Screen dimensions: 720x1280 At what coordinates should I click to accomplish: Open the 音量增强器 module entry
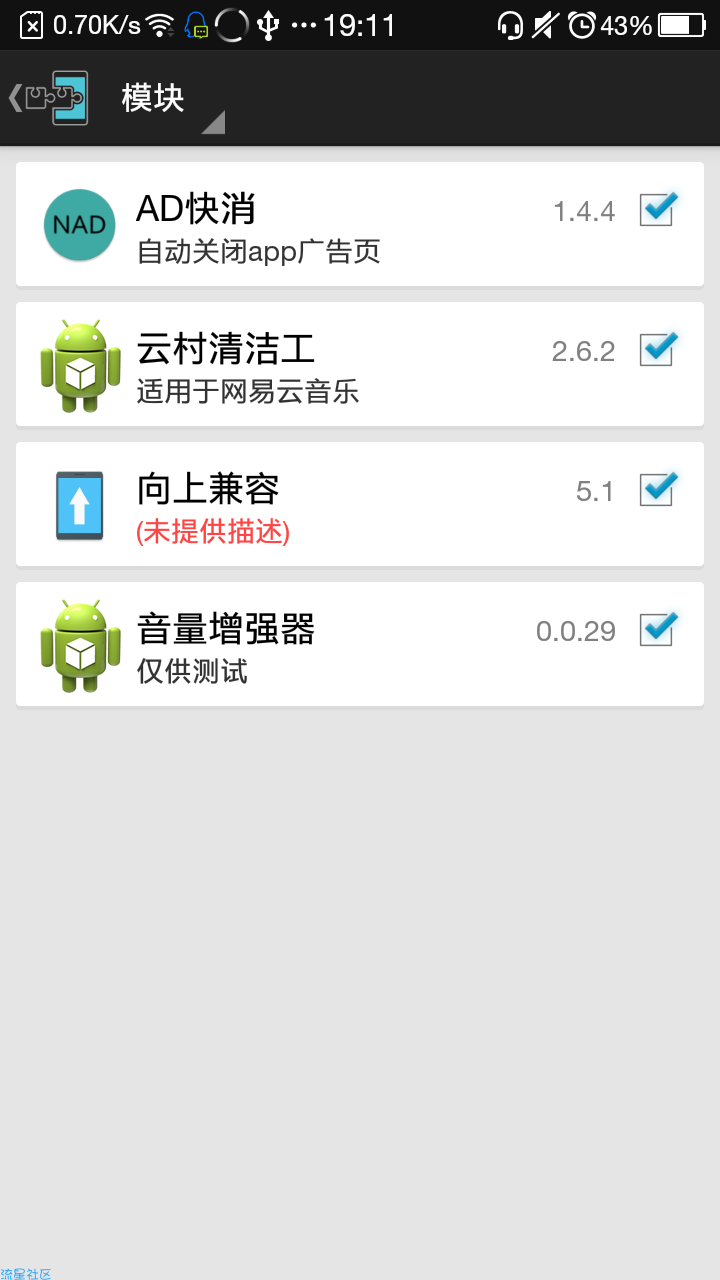tap(360, 644)
